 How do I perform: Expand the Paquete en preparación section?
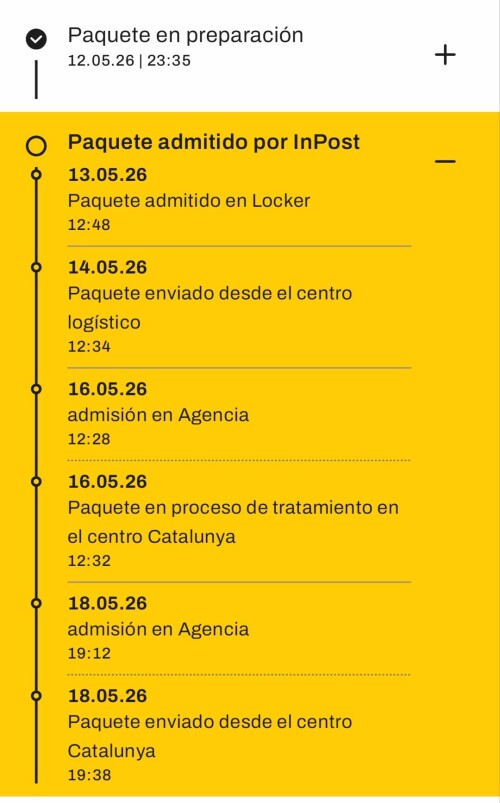coord(445,55)
